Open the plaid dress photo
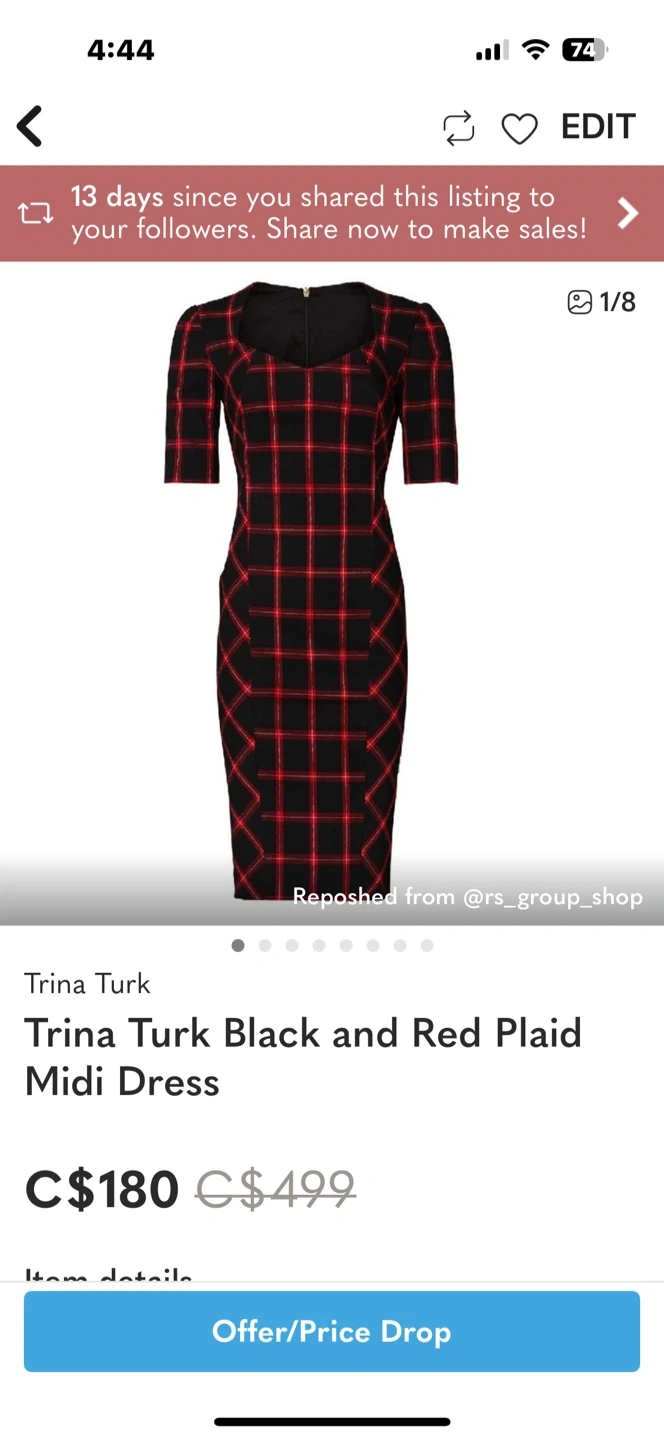The height and width of the screenshot is (1440, 664). point(311,590)
